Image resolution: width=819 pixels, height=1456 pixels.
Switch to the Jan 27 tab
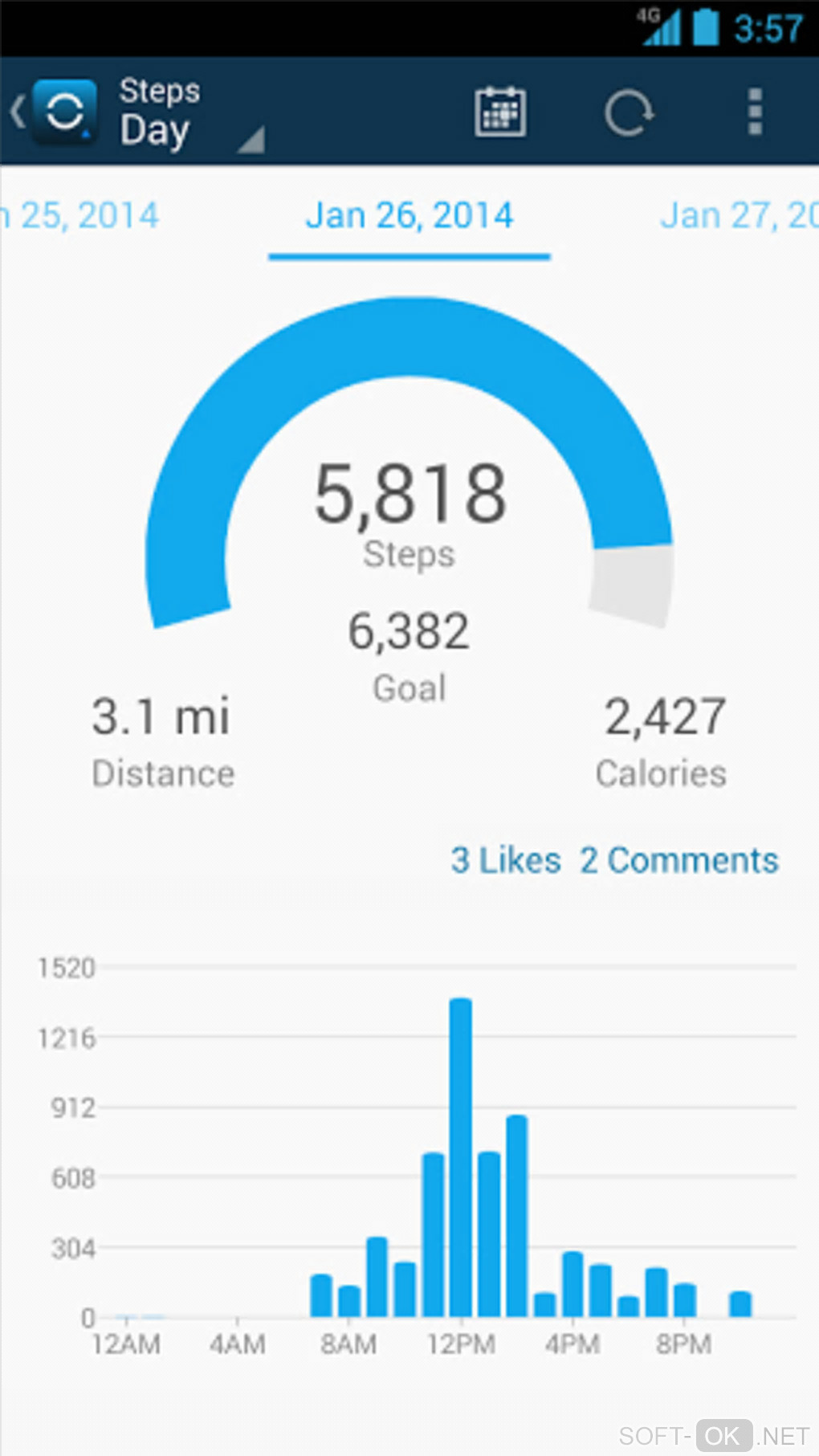(739, 216)
